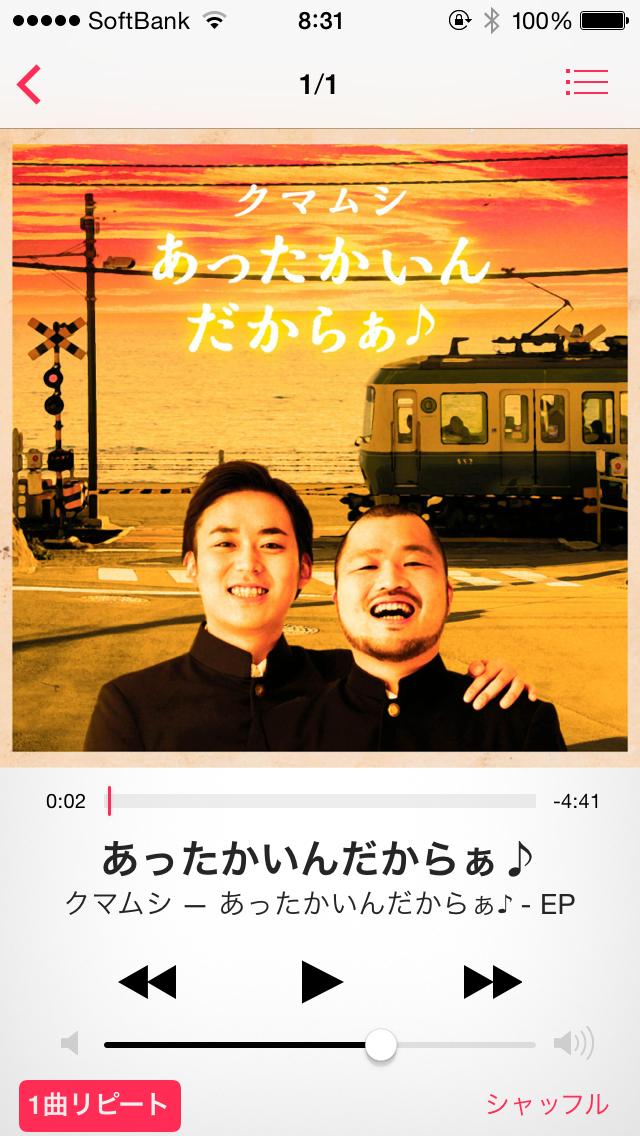
Task: Toggle the 1曲リピート repeat button
Action: click(x=99, y=1105)
